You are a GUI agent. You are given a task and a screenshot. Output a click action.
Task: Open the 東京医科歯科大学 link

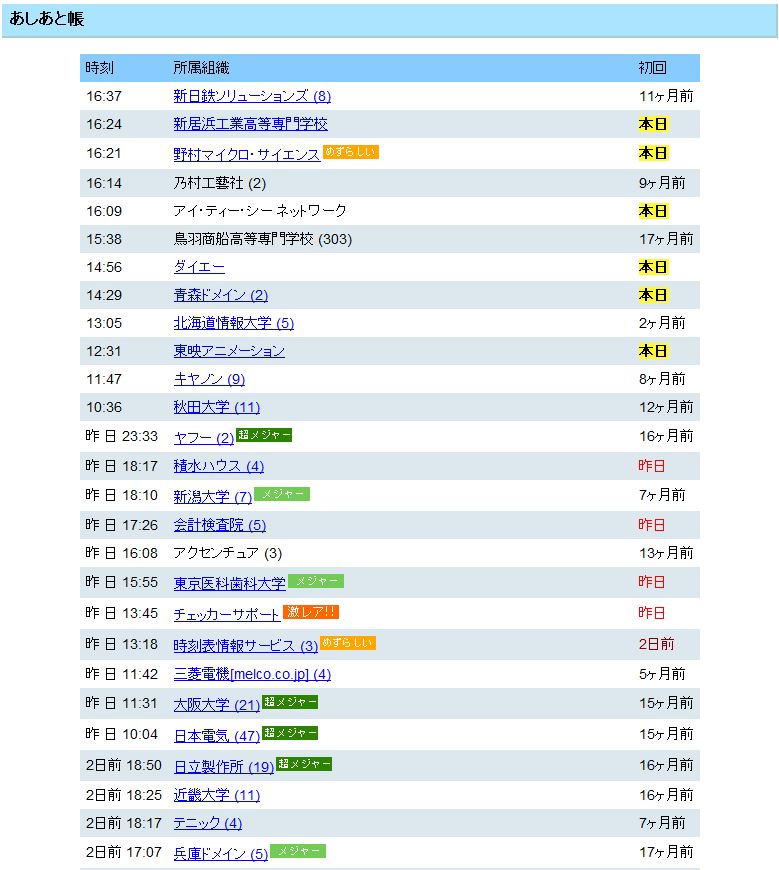pos(230,583)
